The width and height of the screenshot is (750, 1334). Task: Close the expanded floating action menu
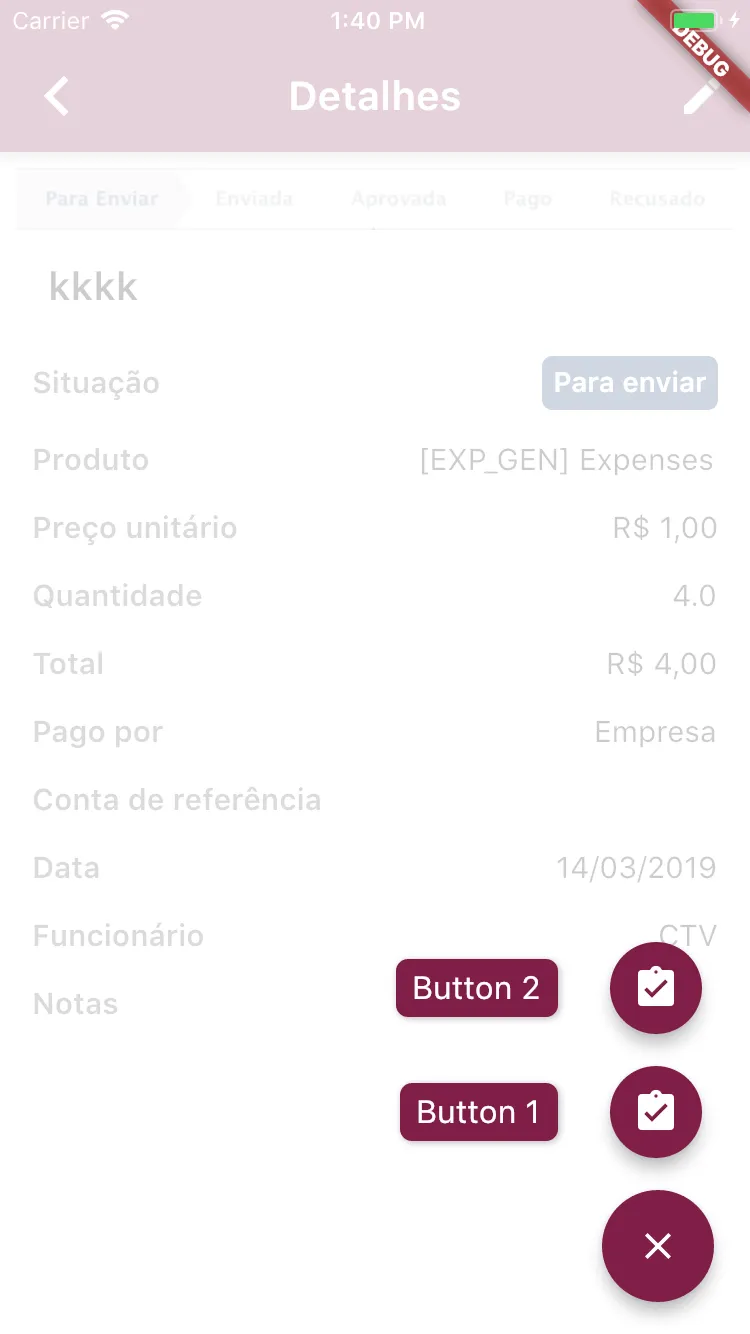[657, 1246]
